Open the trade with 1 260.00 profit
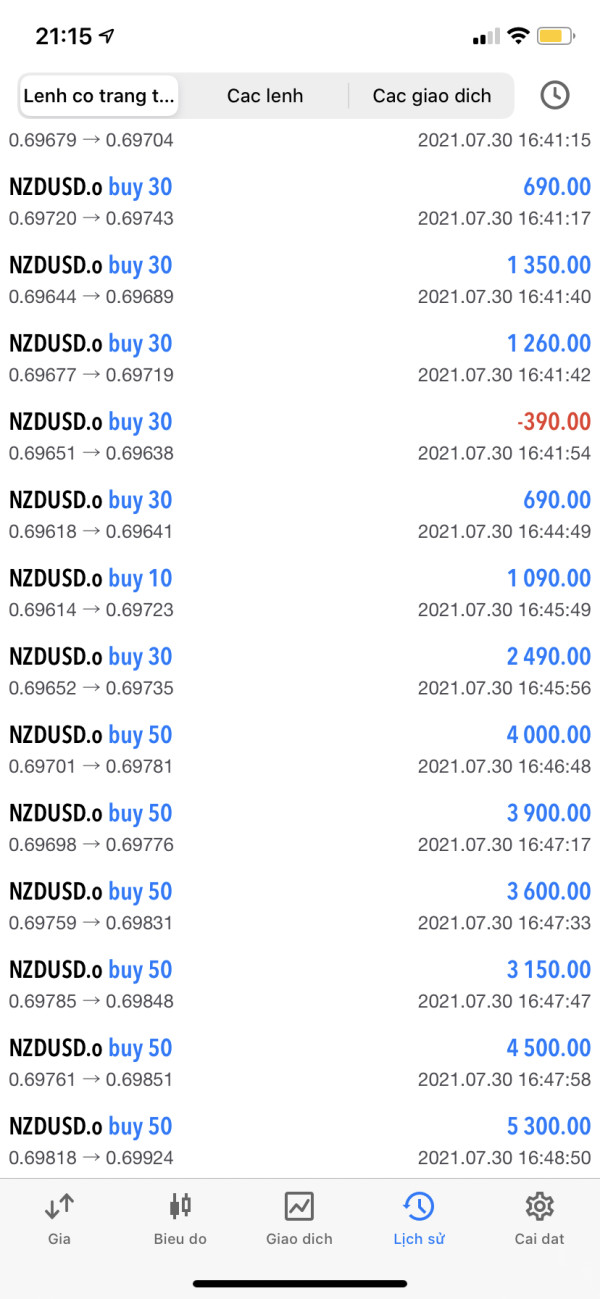This screenshot has height=1299, width=600. pyautogui.click(x=300, y=358)
